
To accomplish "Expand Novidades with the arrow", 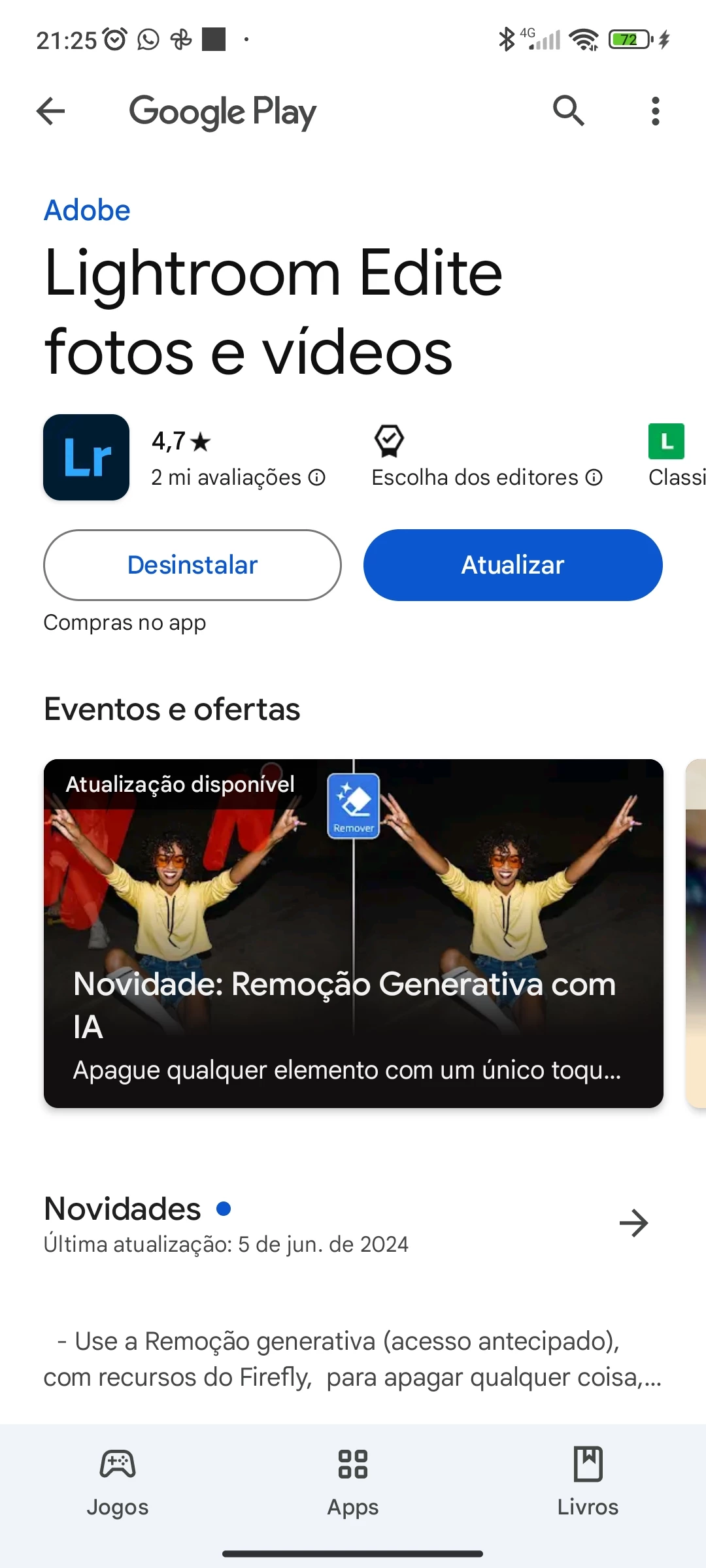I will [633, 1223].
